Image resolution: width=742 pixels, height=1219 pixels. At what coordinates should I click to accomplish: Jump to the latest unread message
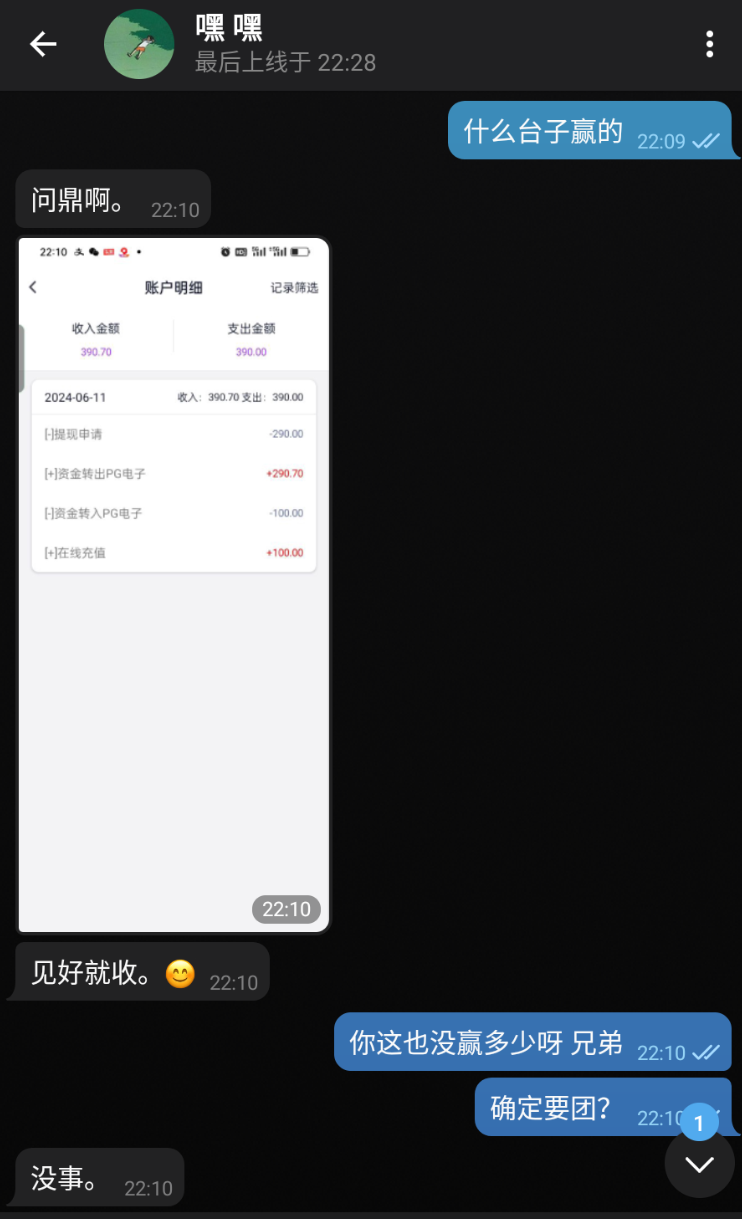tap(699, 1162)
